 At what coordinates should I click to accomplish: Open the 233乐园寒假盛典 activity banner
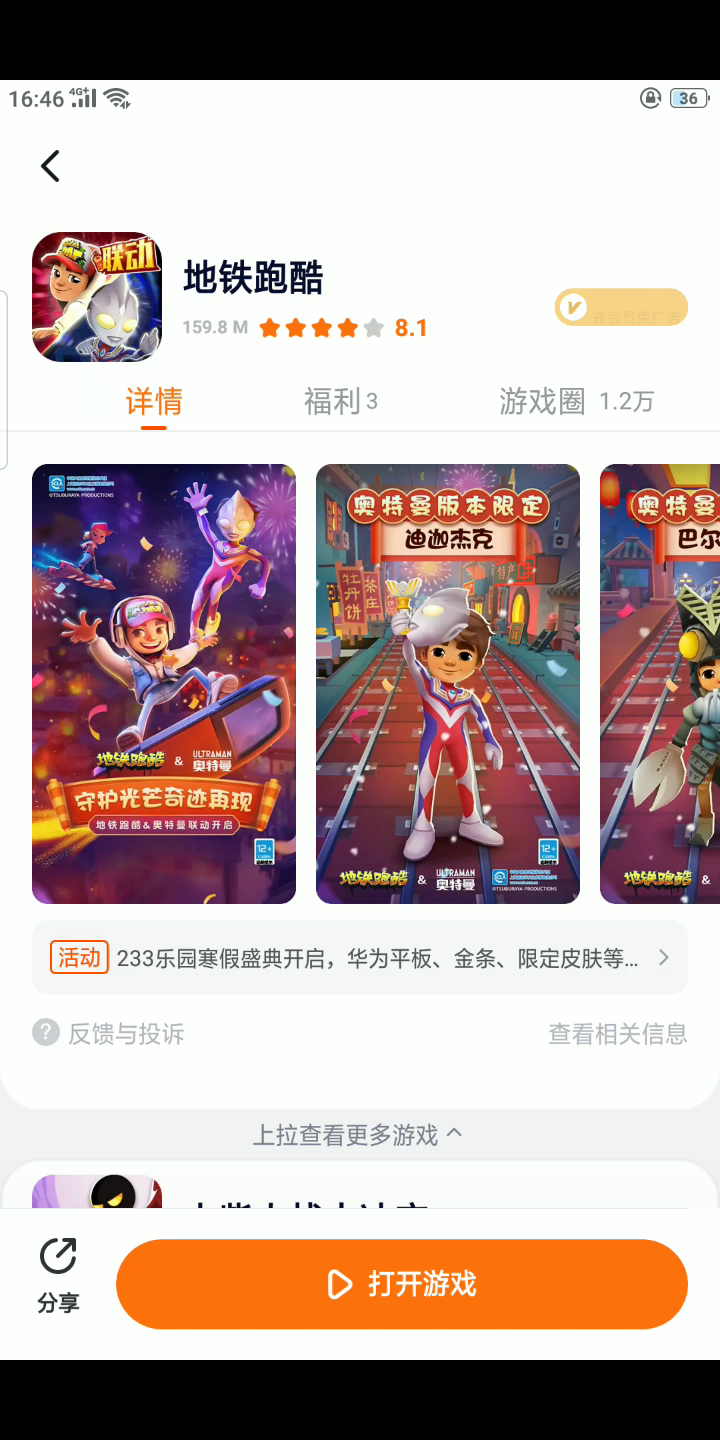coord(360,958)
